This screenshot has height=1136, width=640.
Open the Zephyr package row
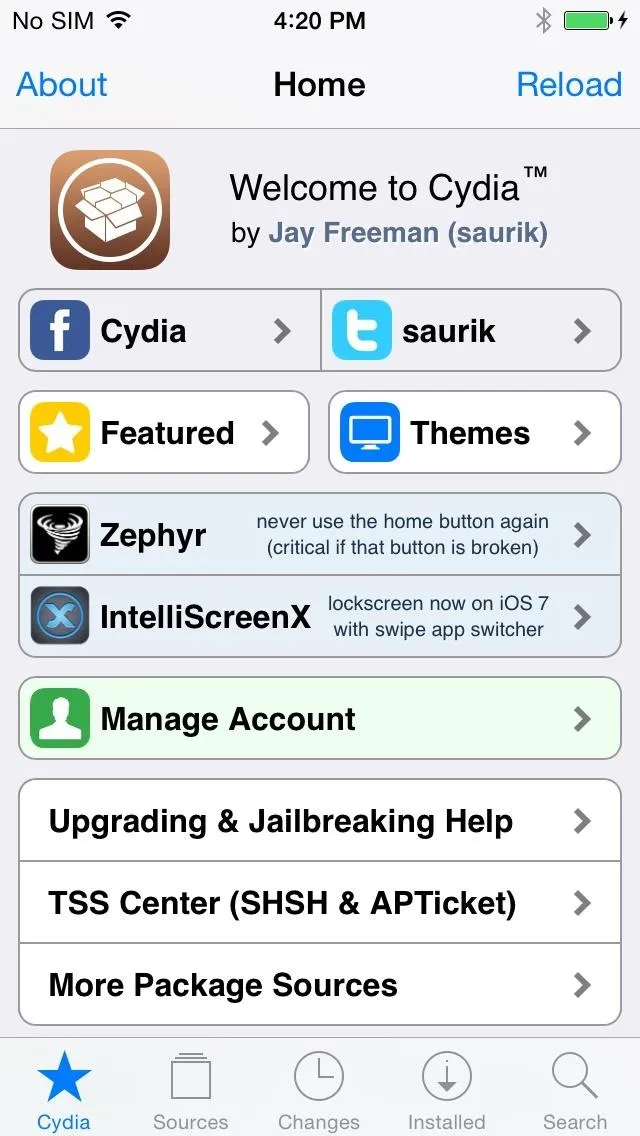coord(320,535)
